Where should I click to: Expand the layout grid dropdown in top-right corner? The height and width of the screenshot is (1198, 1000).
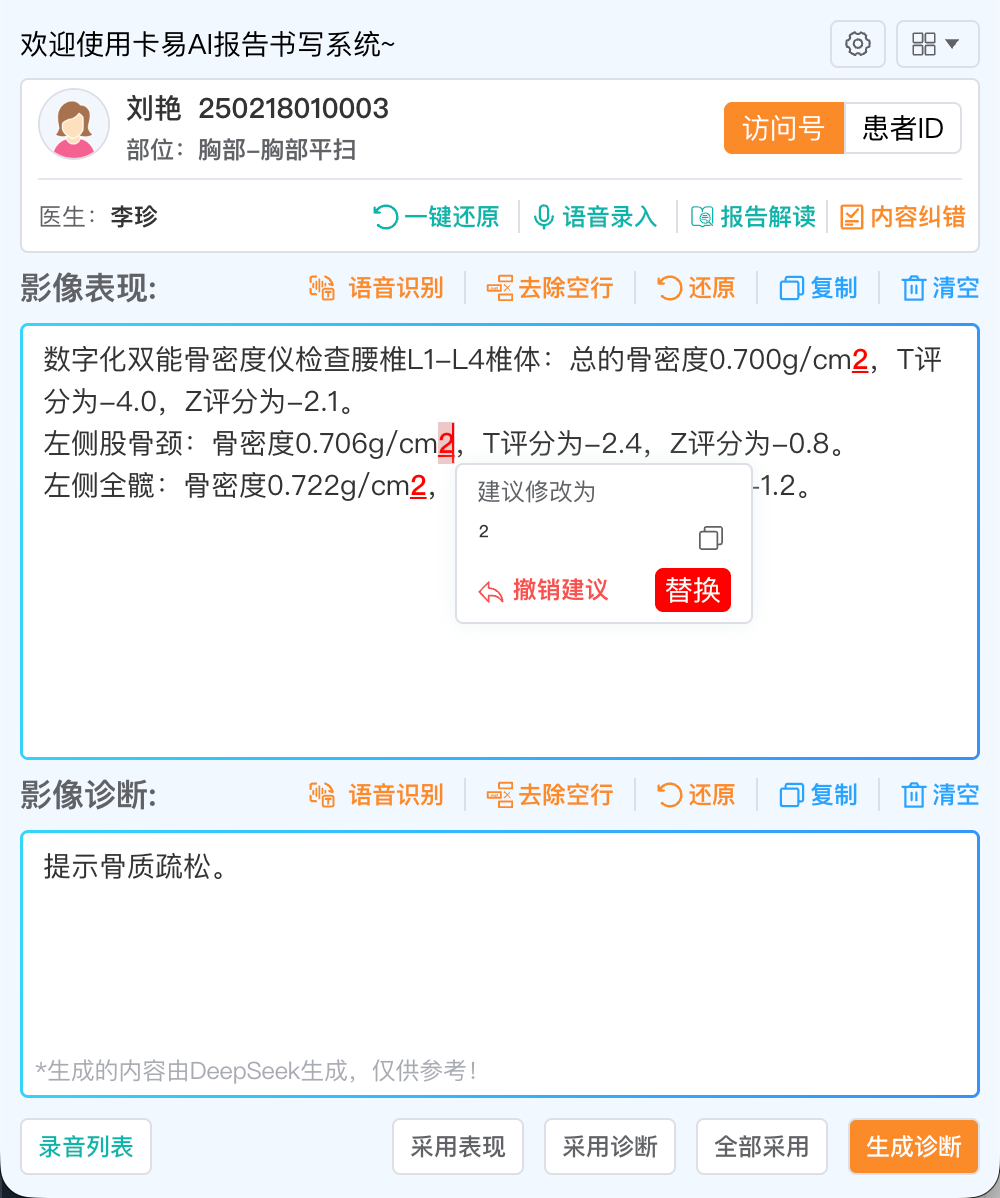[x=937, y=43]
